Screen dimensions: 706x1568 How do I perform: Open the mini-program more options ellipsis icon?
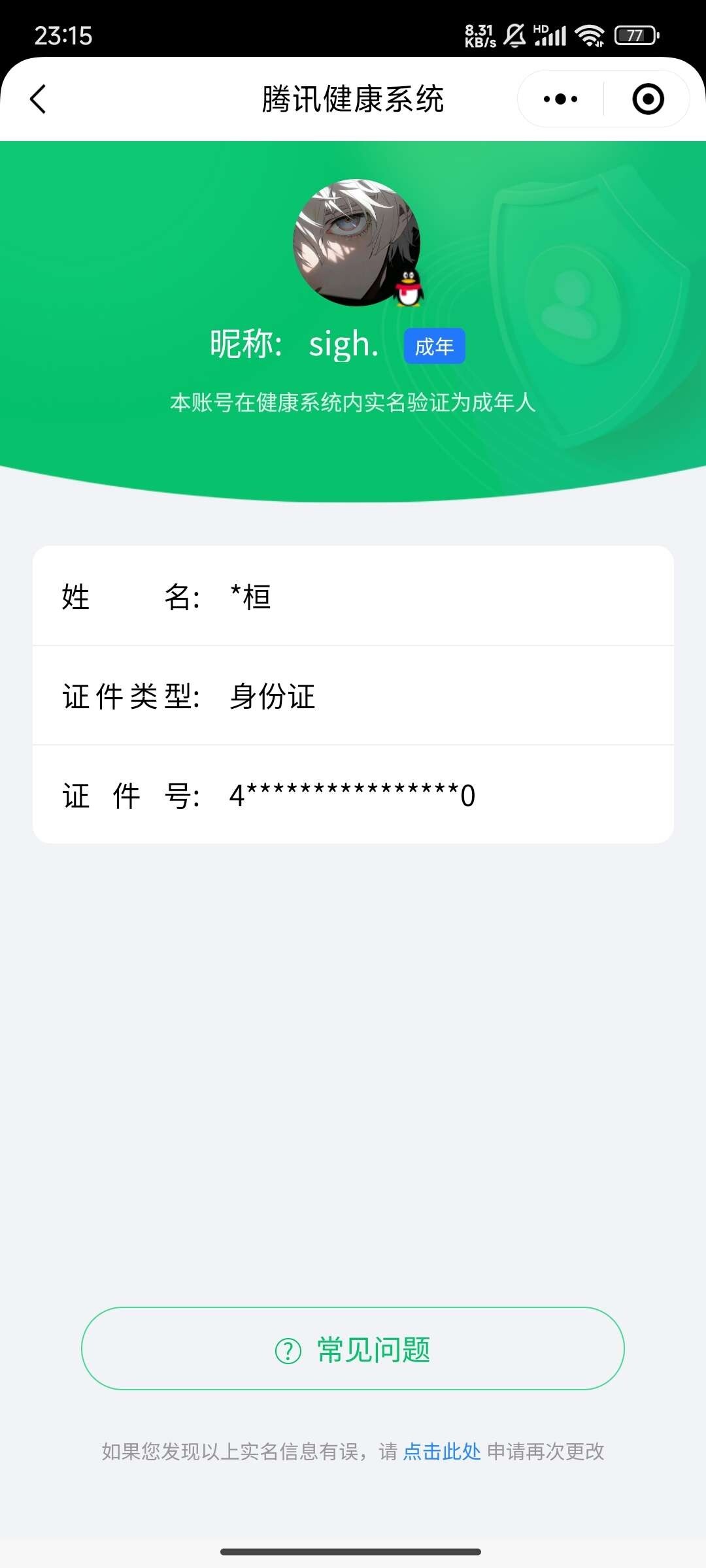[x=559, y=99]
